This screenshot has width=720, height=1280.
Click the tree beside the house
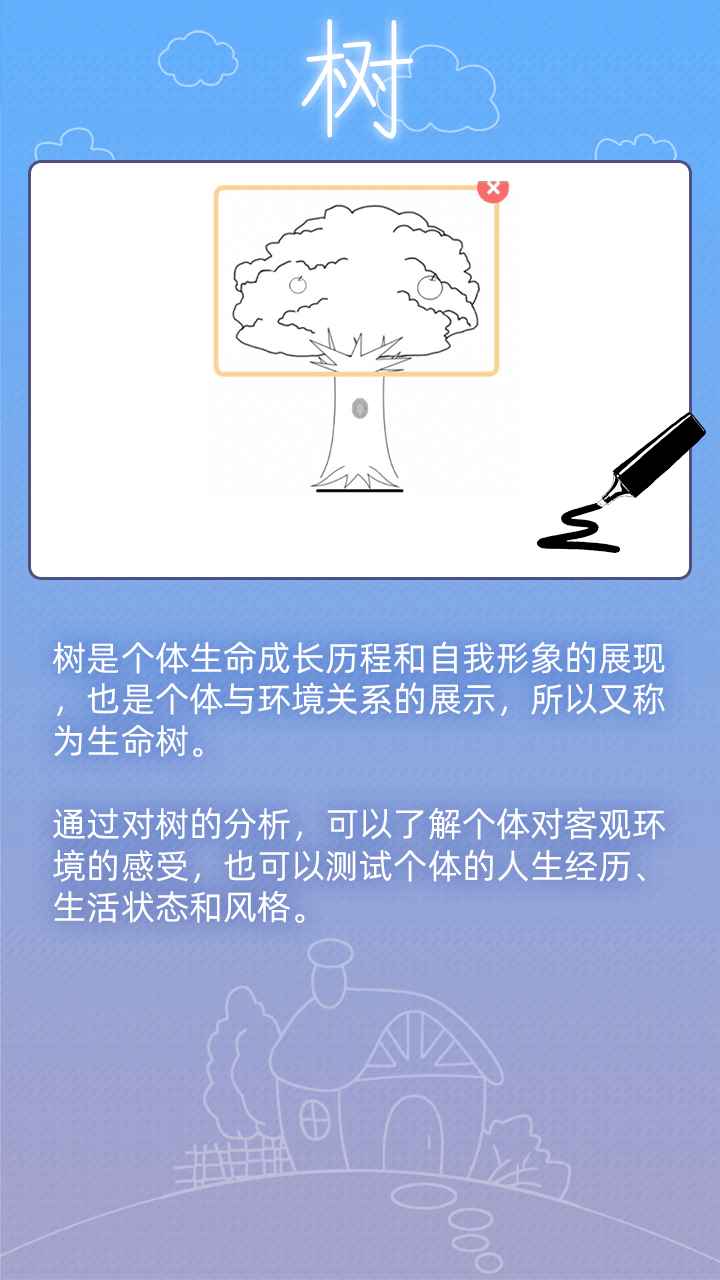click(x=232, y=1060)
